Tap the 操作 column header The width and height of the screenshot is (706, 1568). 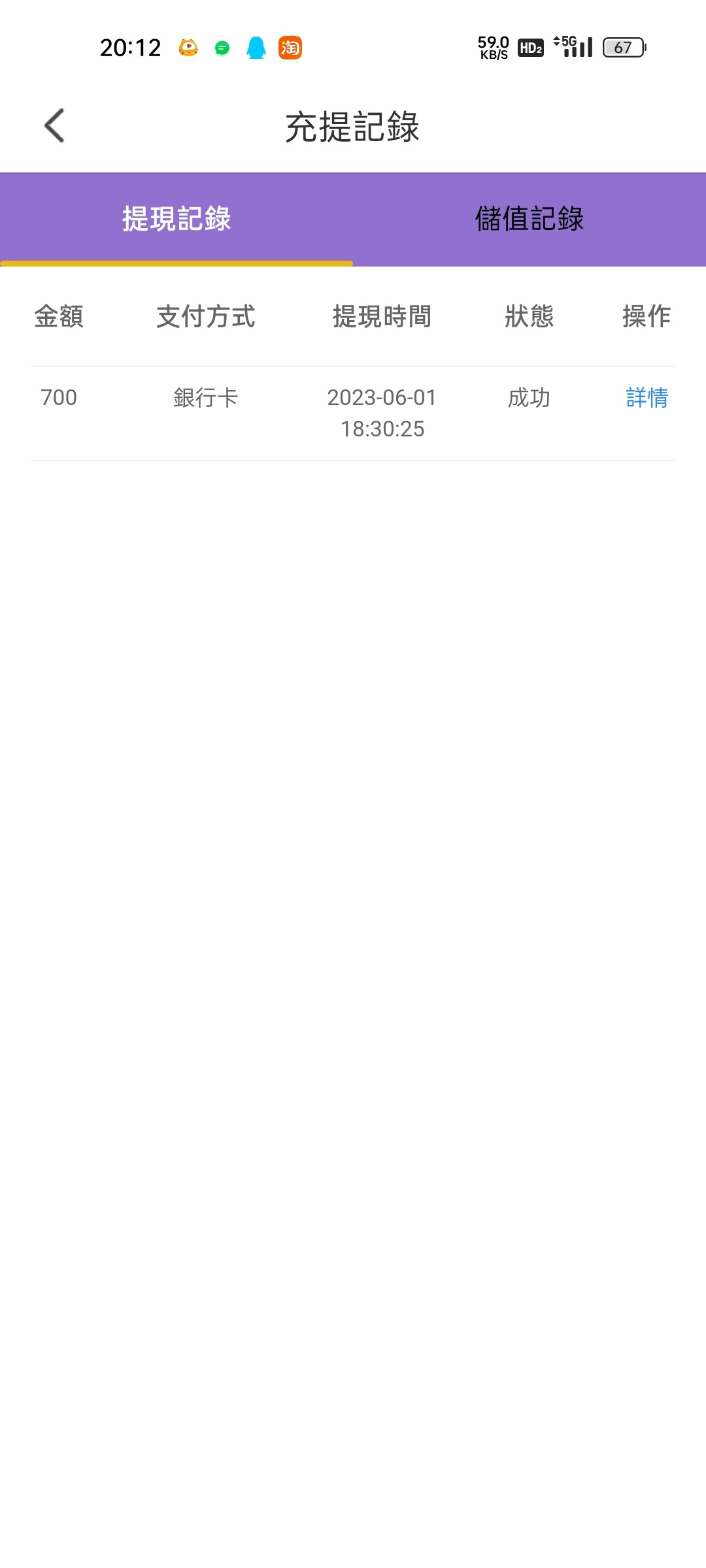[x=646, y=317]
